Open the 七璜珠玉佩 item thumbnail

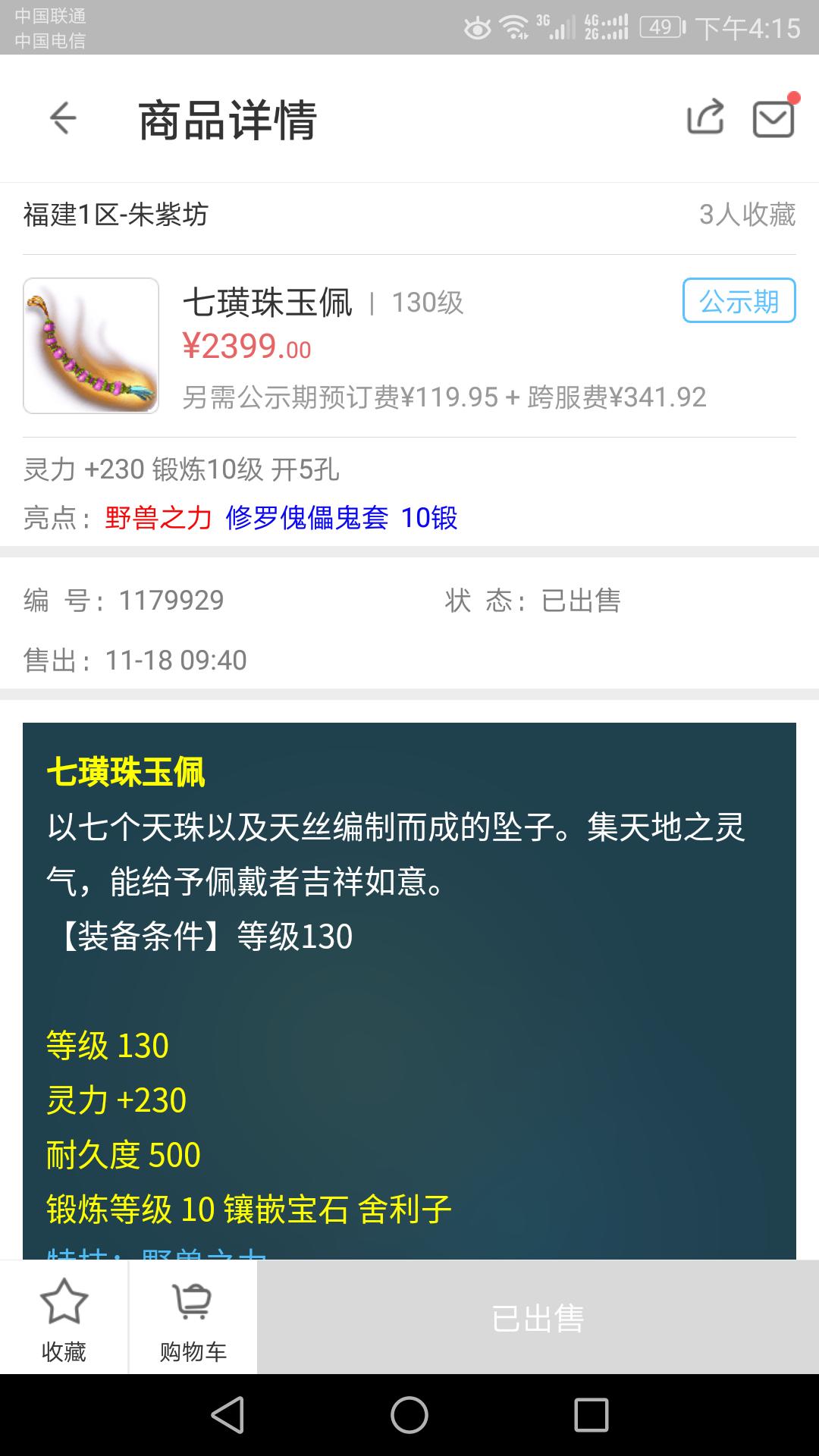point(91,346)
